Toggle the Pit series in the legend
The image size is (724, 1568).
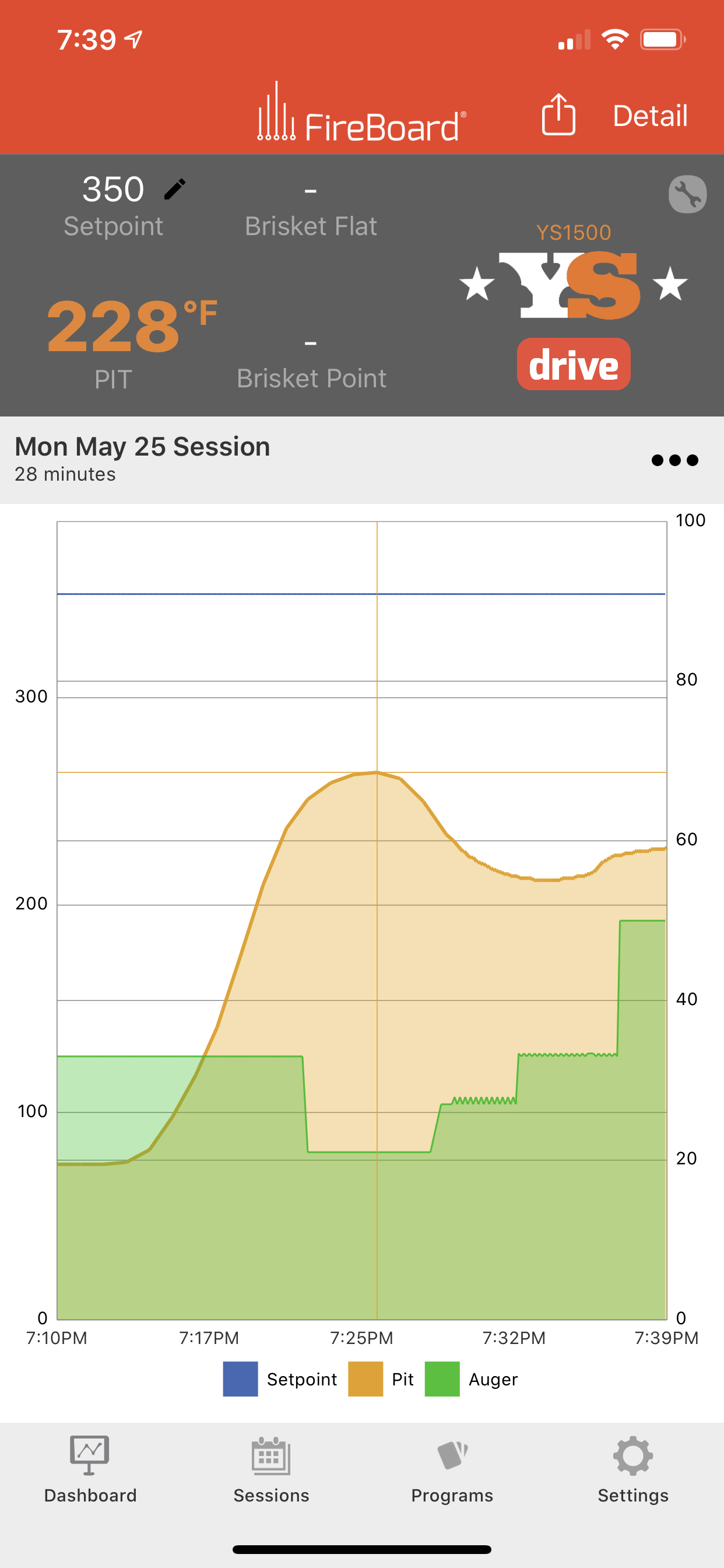[x=381, y=1378]
